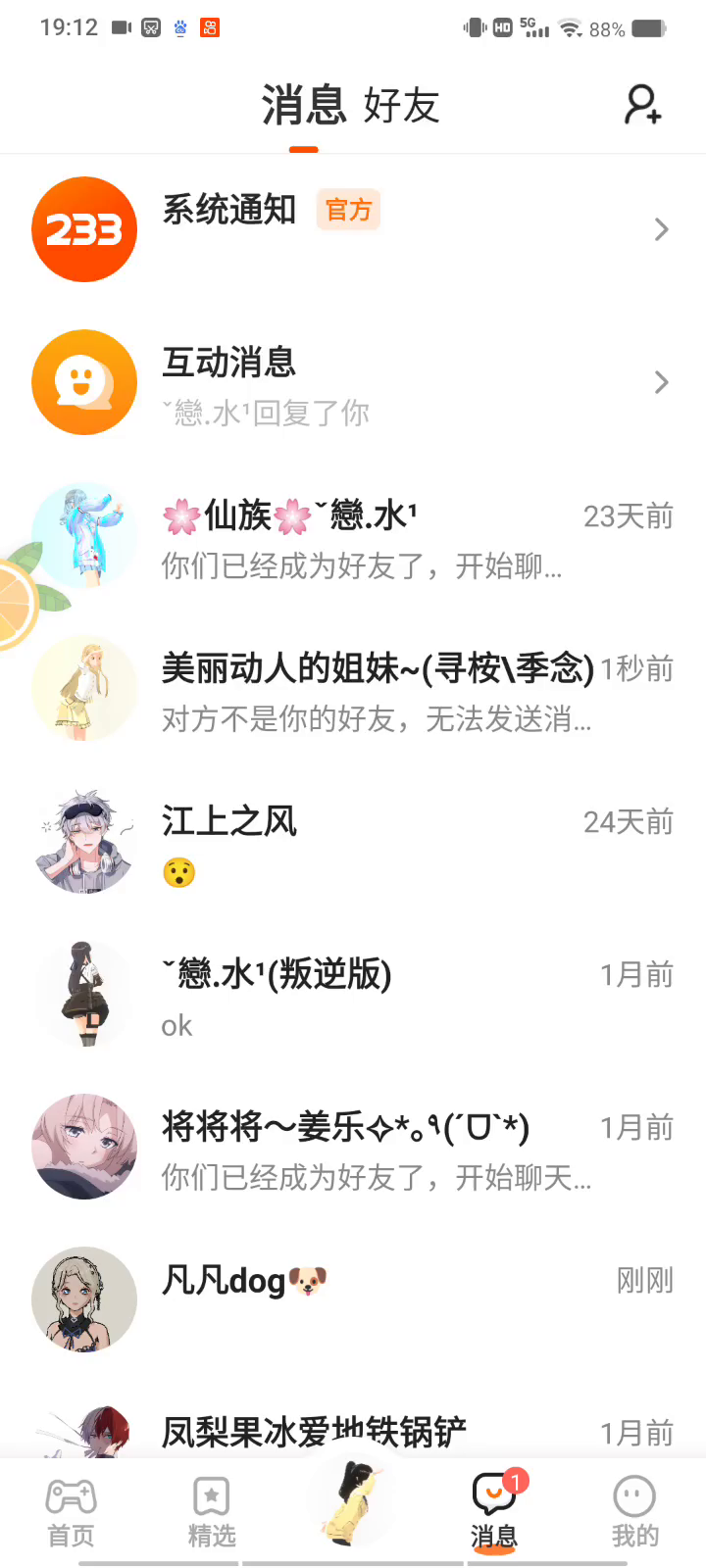
Task: Go to the 首页 home tab
Action: pos(72,1512)
